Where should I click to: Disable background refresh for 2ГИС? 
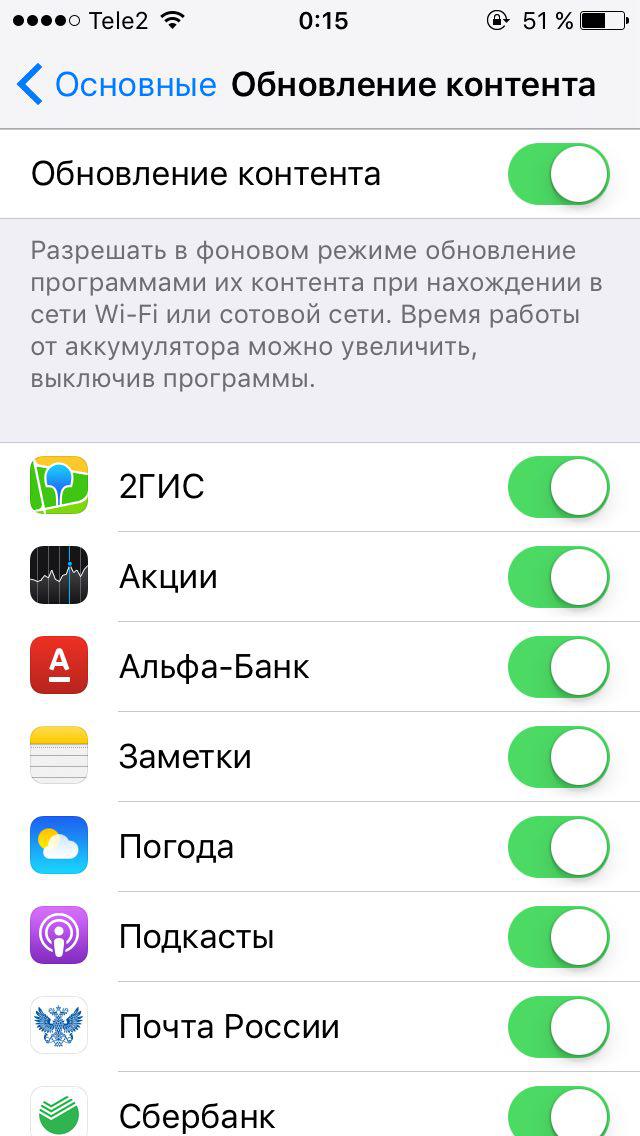[x=558, y=487]
